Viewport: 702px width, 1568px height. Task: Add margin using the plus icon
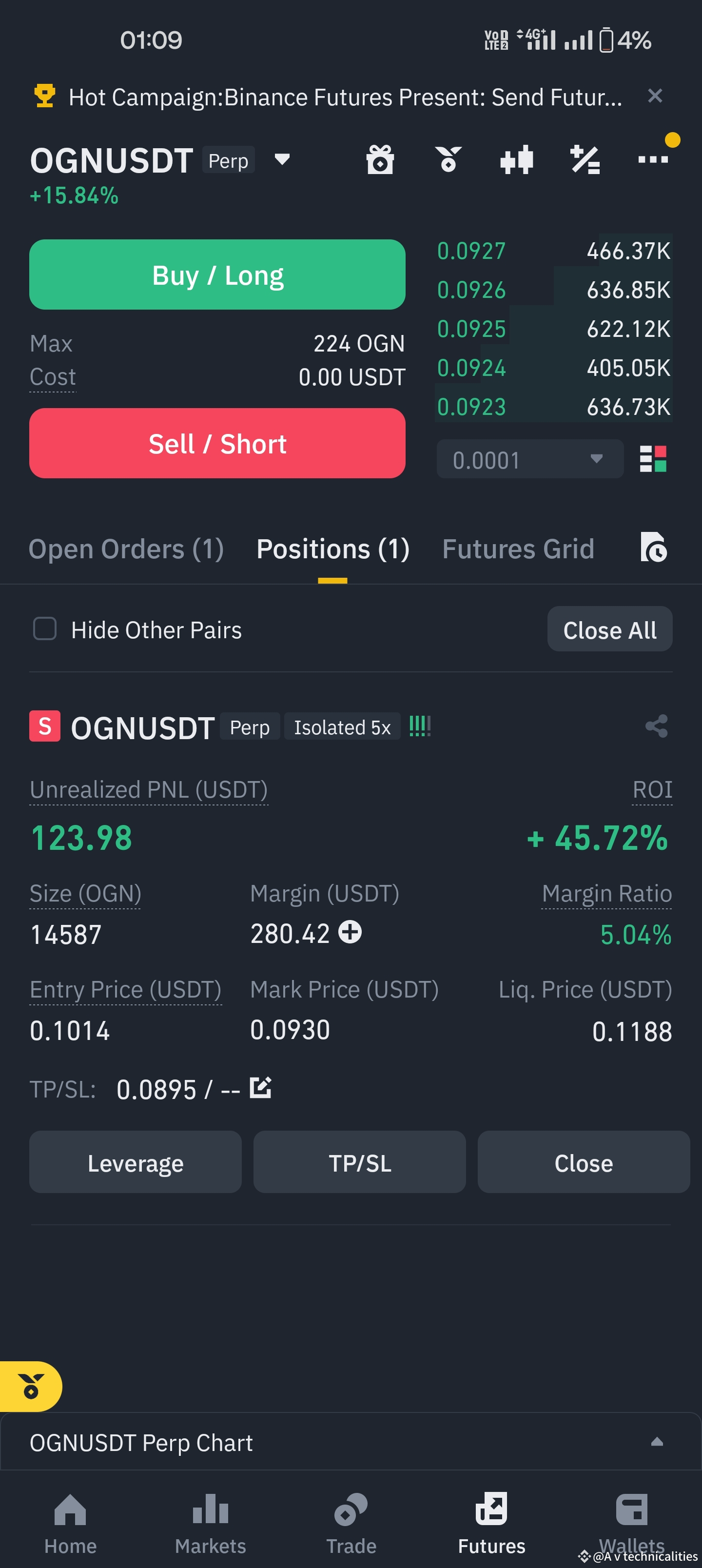pyautogui.click(x=350, y=932)
